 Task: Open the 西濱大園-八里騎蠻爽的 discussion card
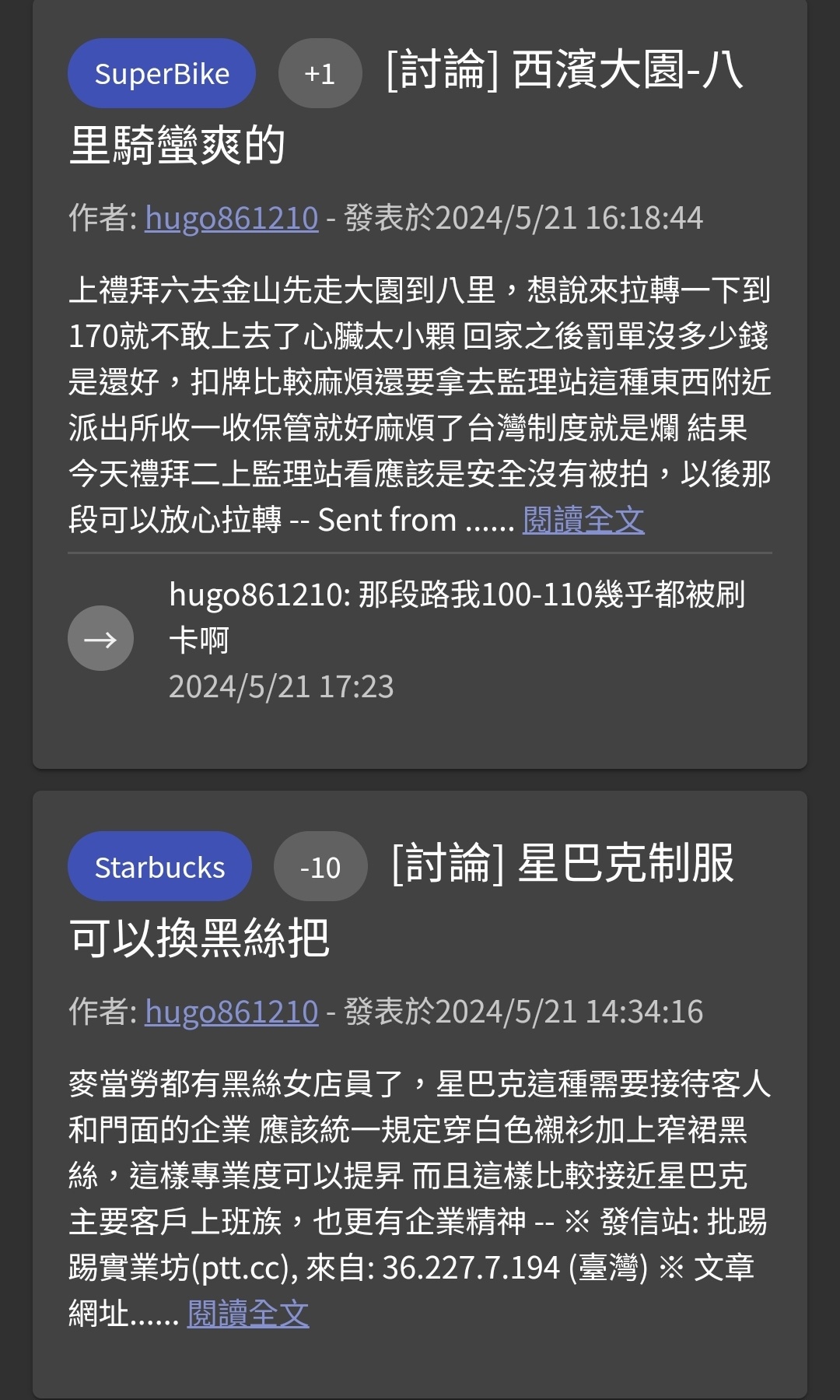[564, 72]
